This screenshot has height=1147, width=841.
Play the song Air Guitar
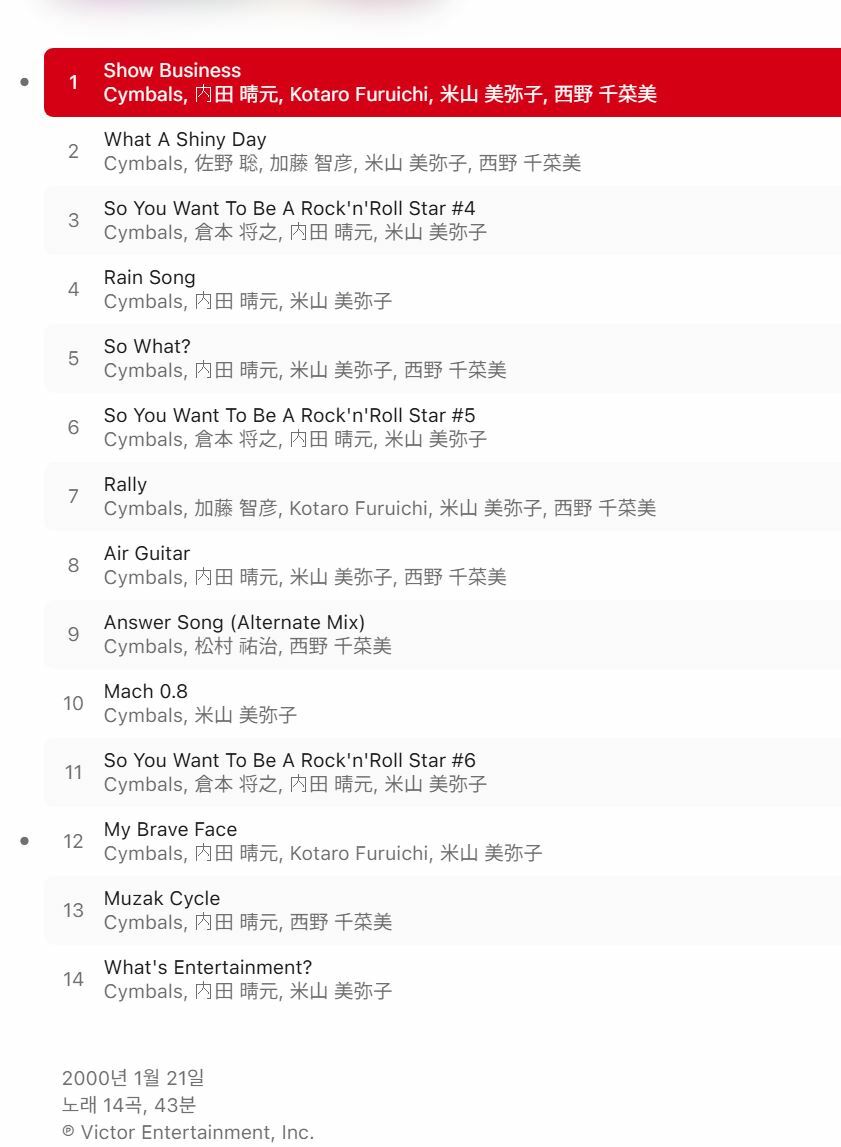point(147,554)
